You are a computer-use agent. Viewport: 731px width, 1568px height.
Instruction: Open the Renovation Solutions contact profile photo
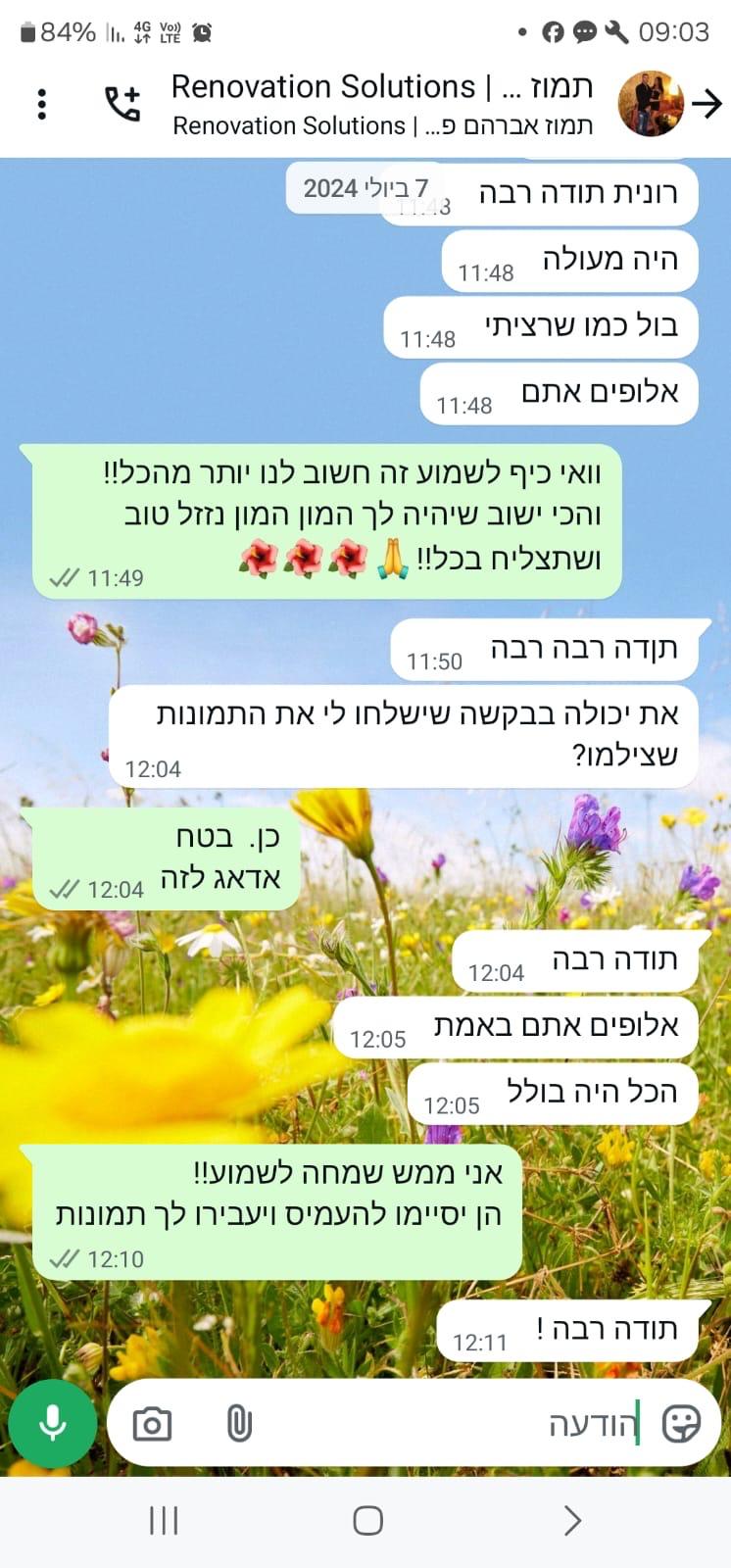point(650,104)
